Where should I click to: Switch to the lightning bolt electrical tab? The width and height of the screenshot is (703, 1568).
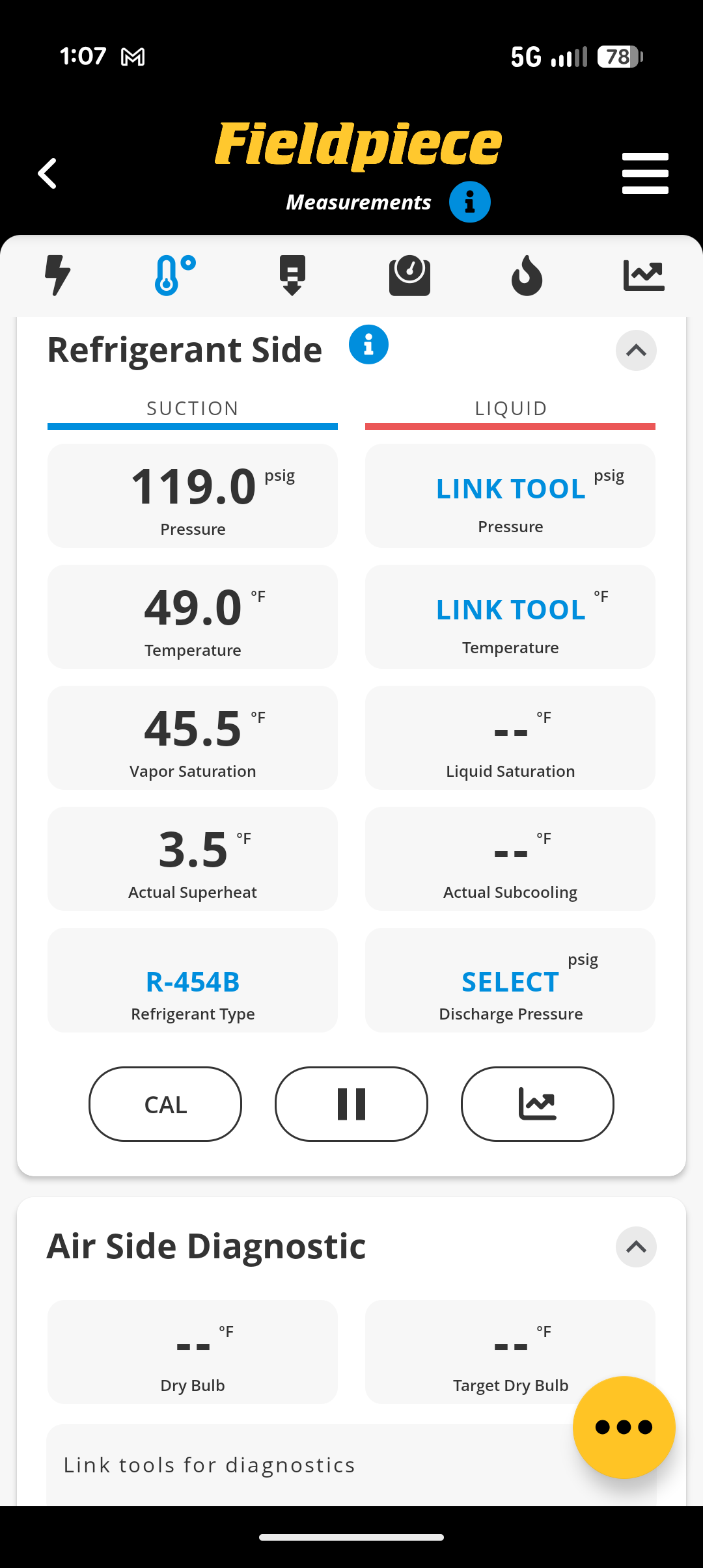pos(57,275)
